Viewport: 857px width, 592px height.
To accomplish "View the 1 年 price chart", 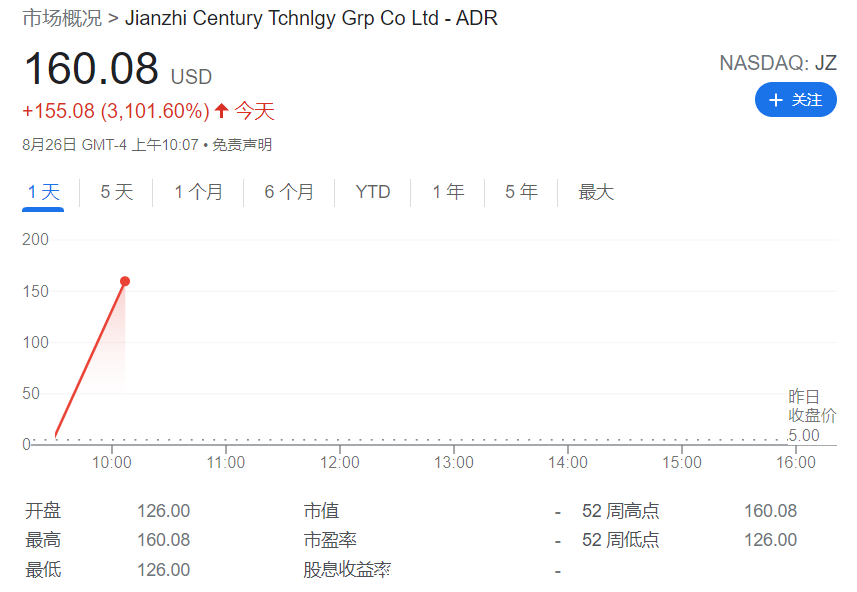I will coord(448,192).
